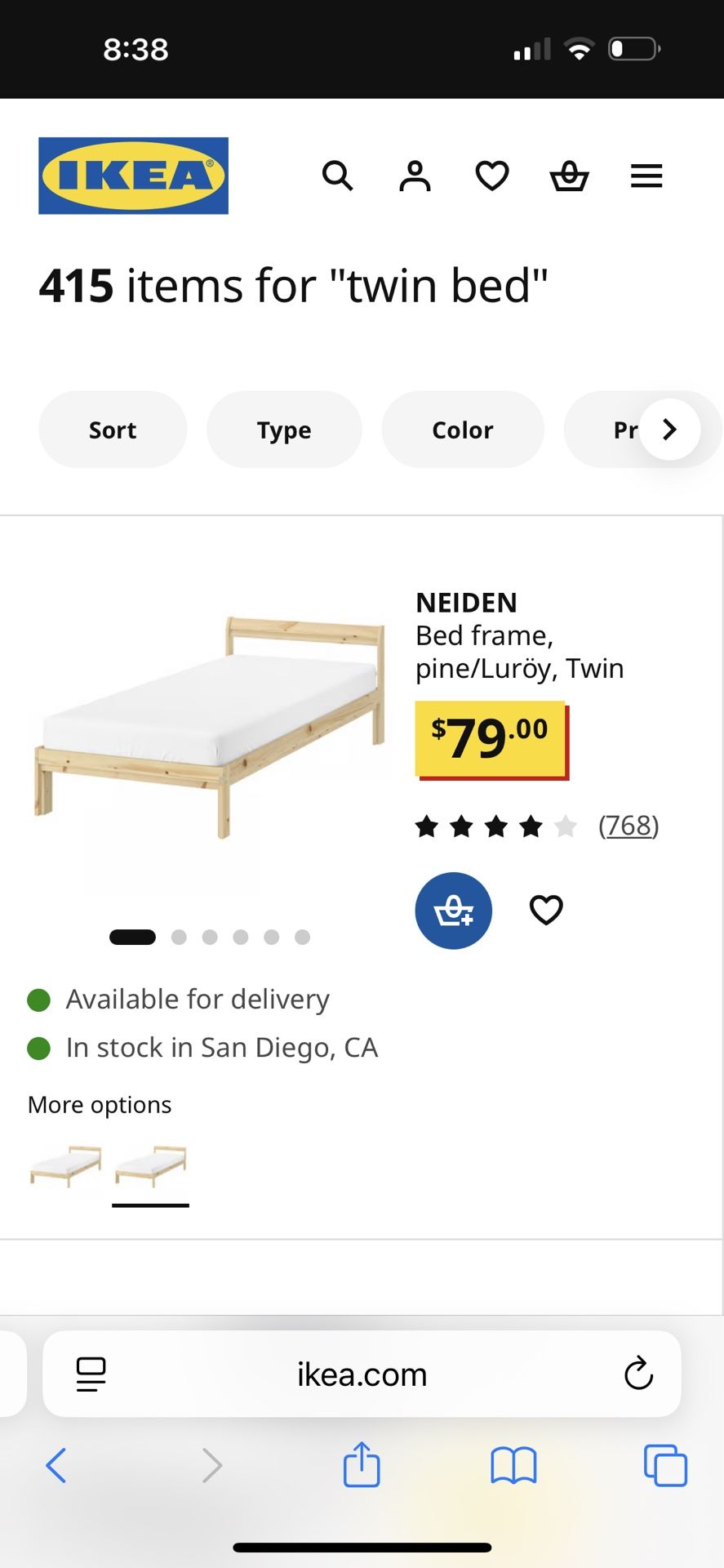
Task: Reload the ikea.com page
Action: coord(638,1374)
